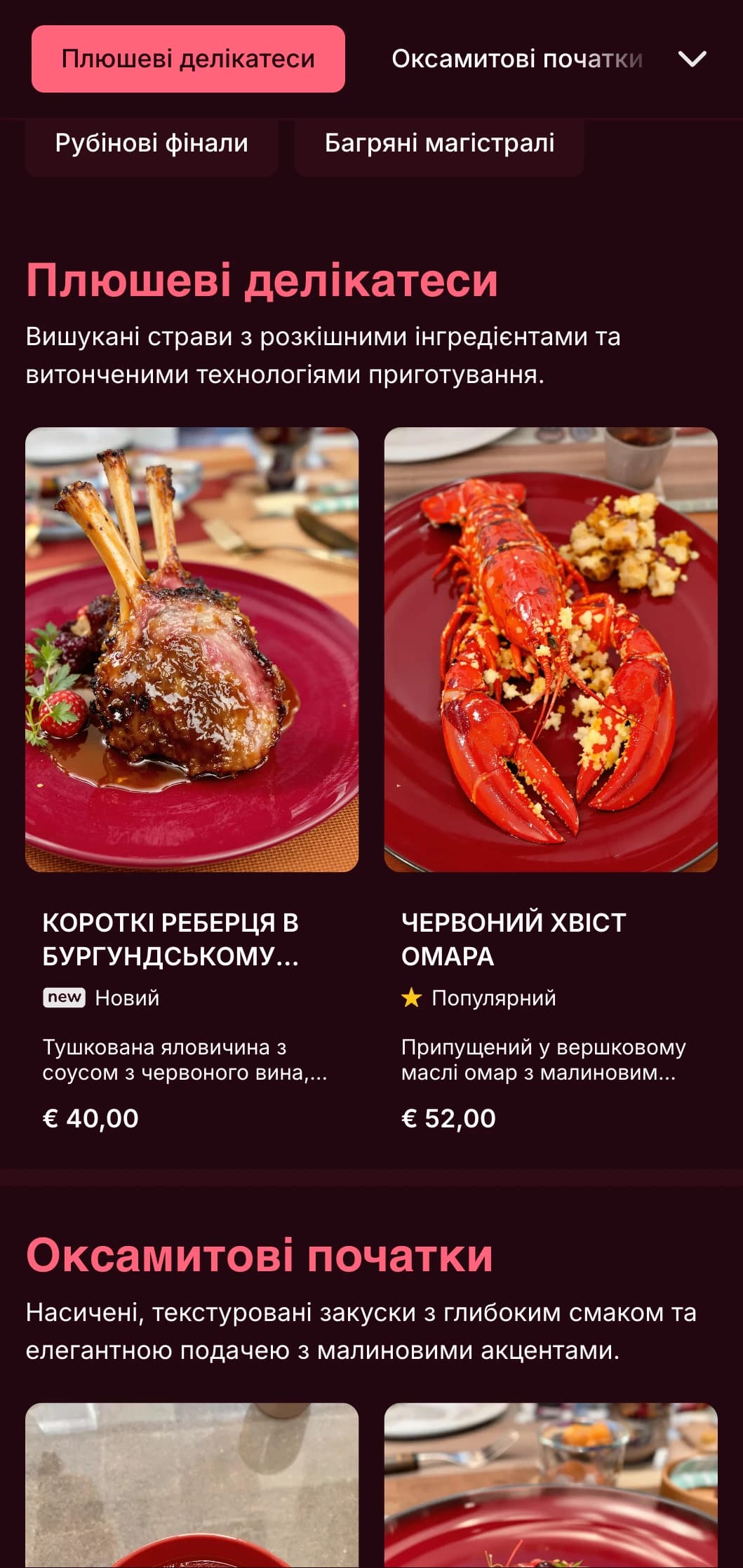Select the Плюшеві делікатеси category tab
The width and height of the screenshot is (743, 1568).
(x=188, y=59)
